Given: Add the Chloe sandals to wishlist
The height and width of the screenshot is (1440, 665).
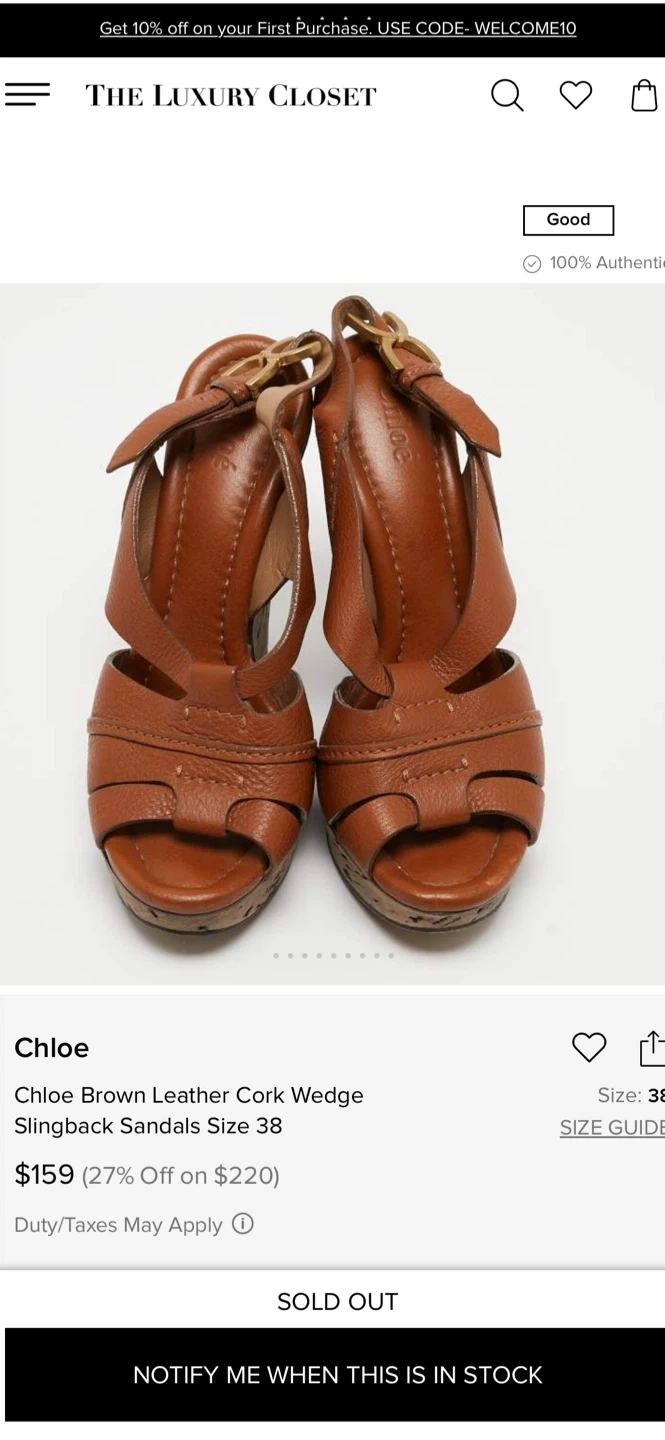Looking at the screenshot, I should click(589, 1047).
